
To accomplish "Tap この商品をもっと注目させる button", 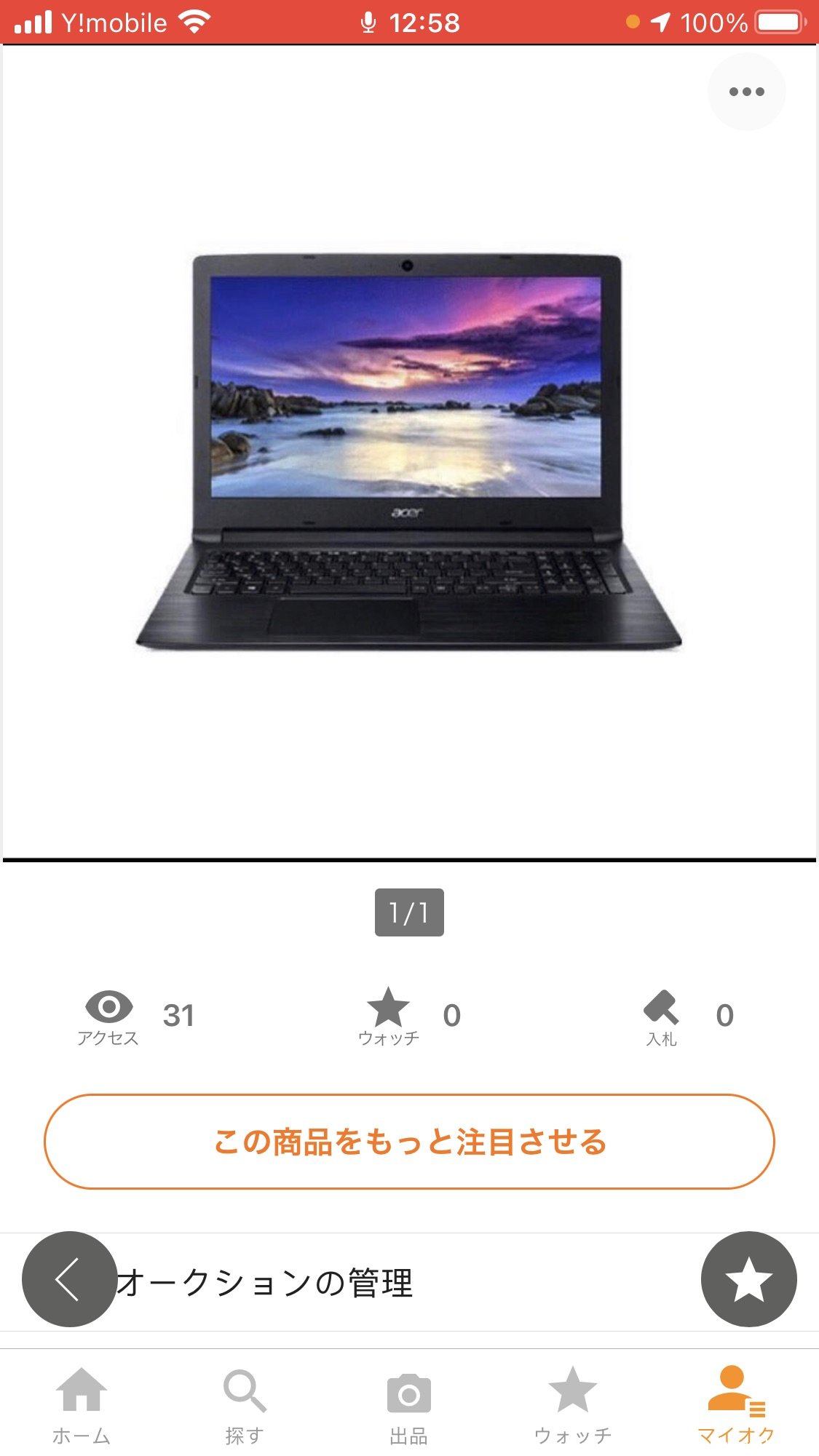I will 409,1142.
